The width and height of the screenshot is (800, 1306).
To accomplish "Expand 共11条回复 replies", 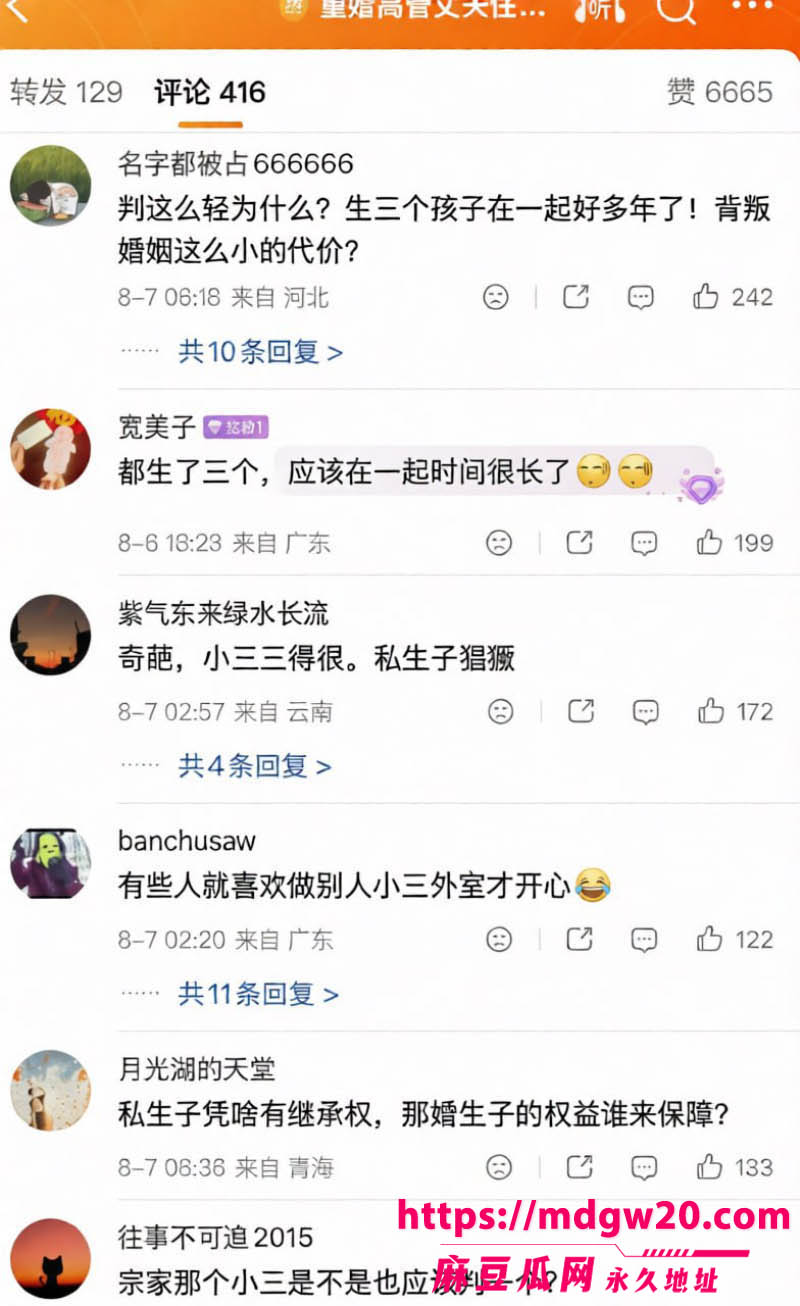I will [x=259, y=994].
